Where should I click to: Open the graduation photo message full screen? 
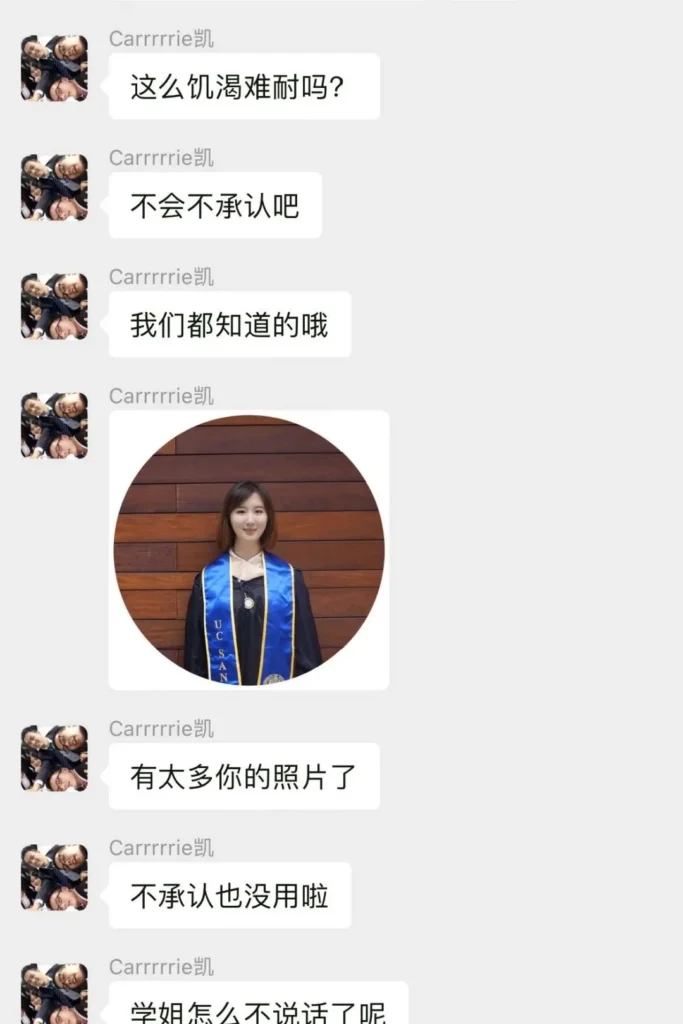click(249, 549)
